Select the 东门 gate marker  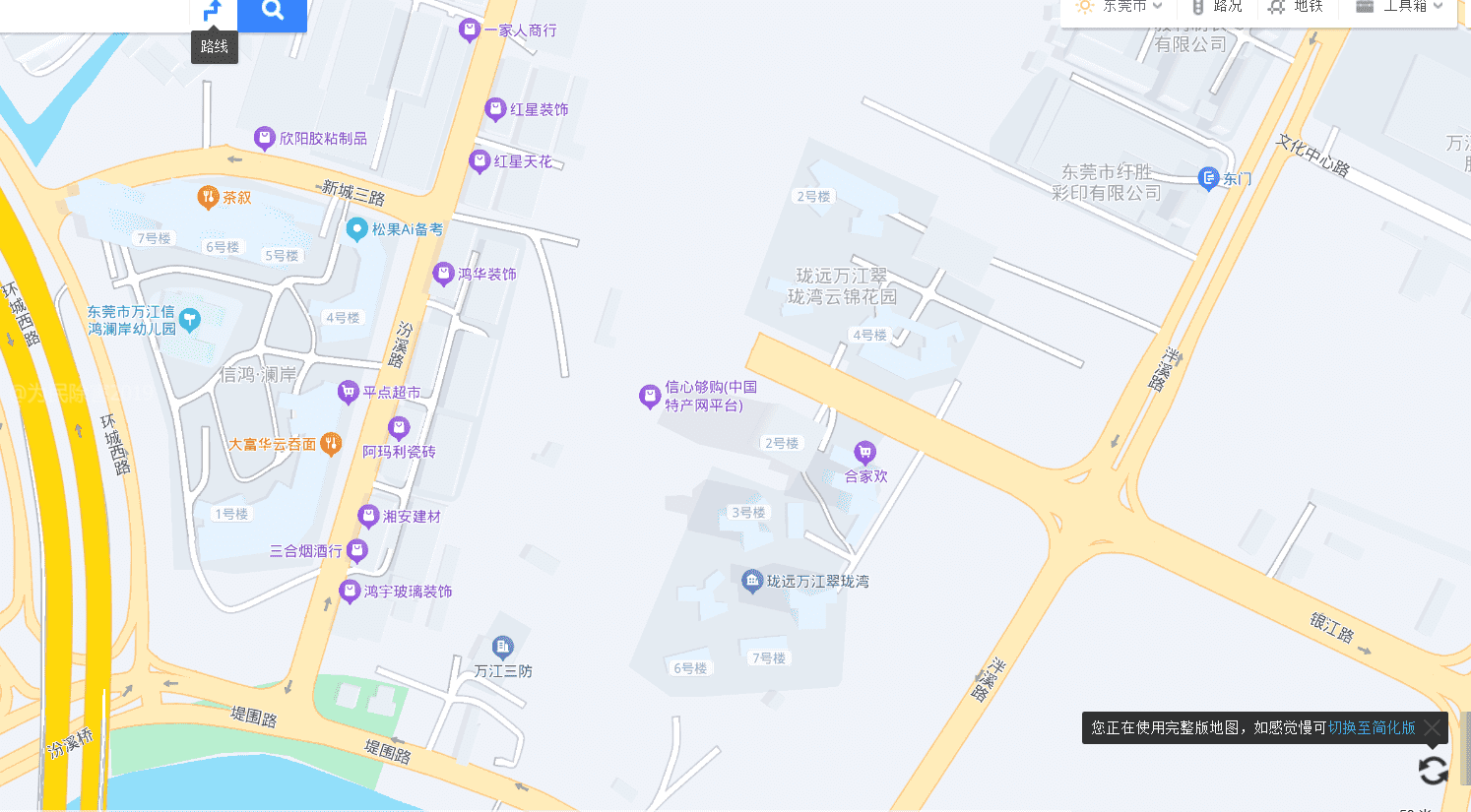coord(1209,178)
